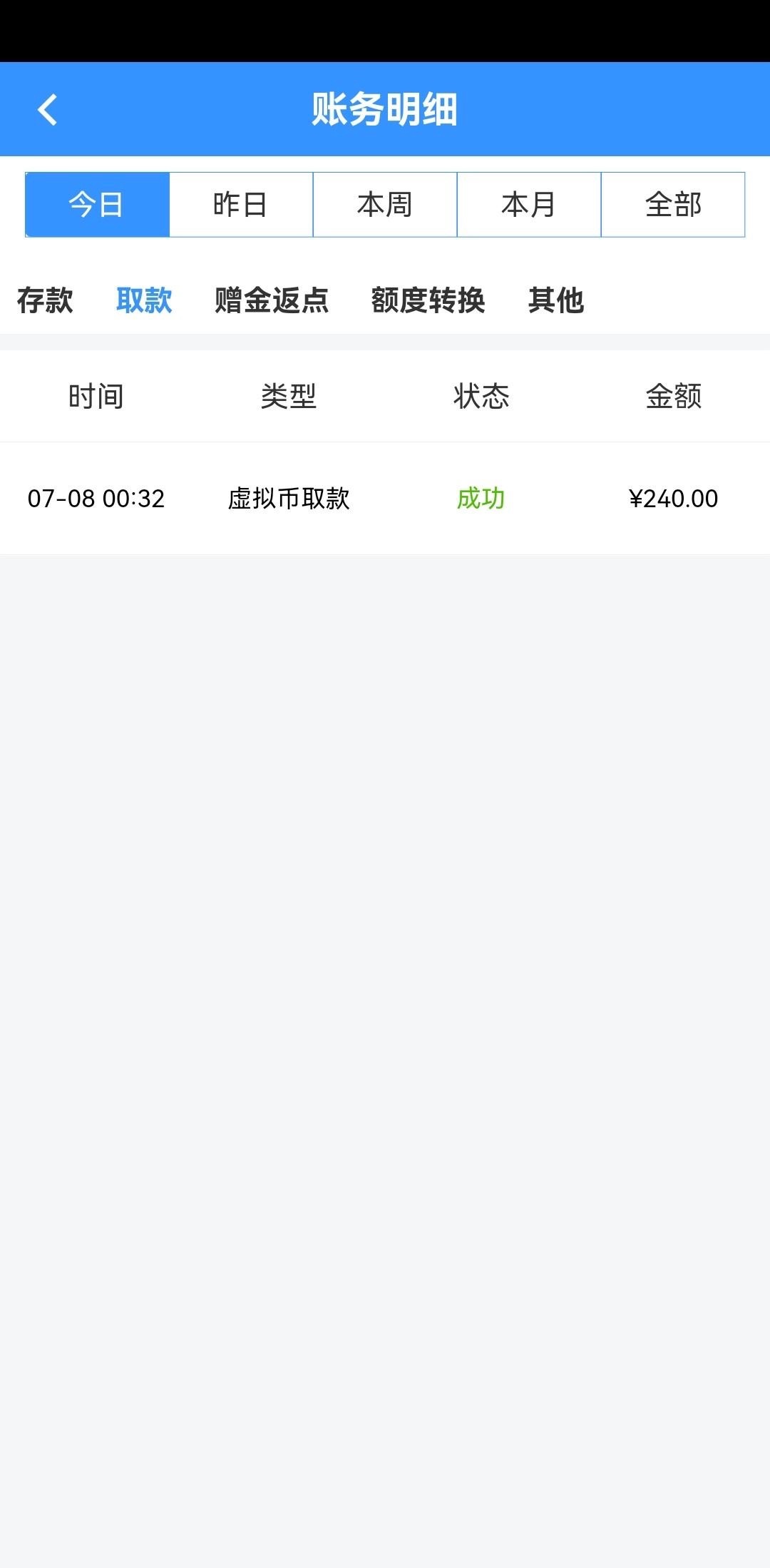Click the ¥240.00 amount text

673,499
